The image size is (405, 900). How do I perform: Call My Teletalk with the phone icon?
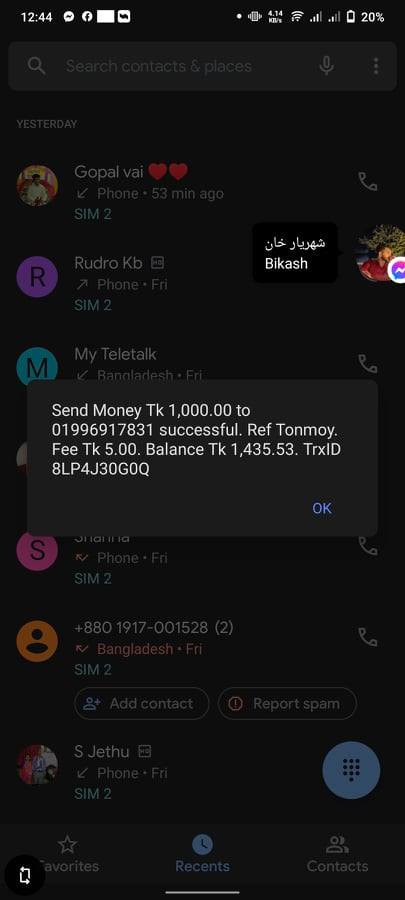[x=368, y=363]
